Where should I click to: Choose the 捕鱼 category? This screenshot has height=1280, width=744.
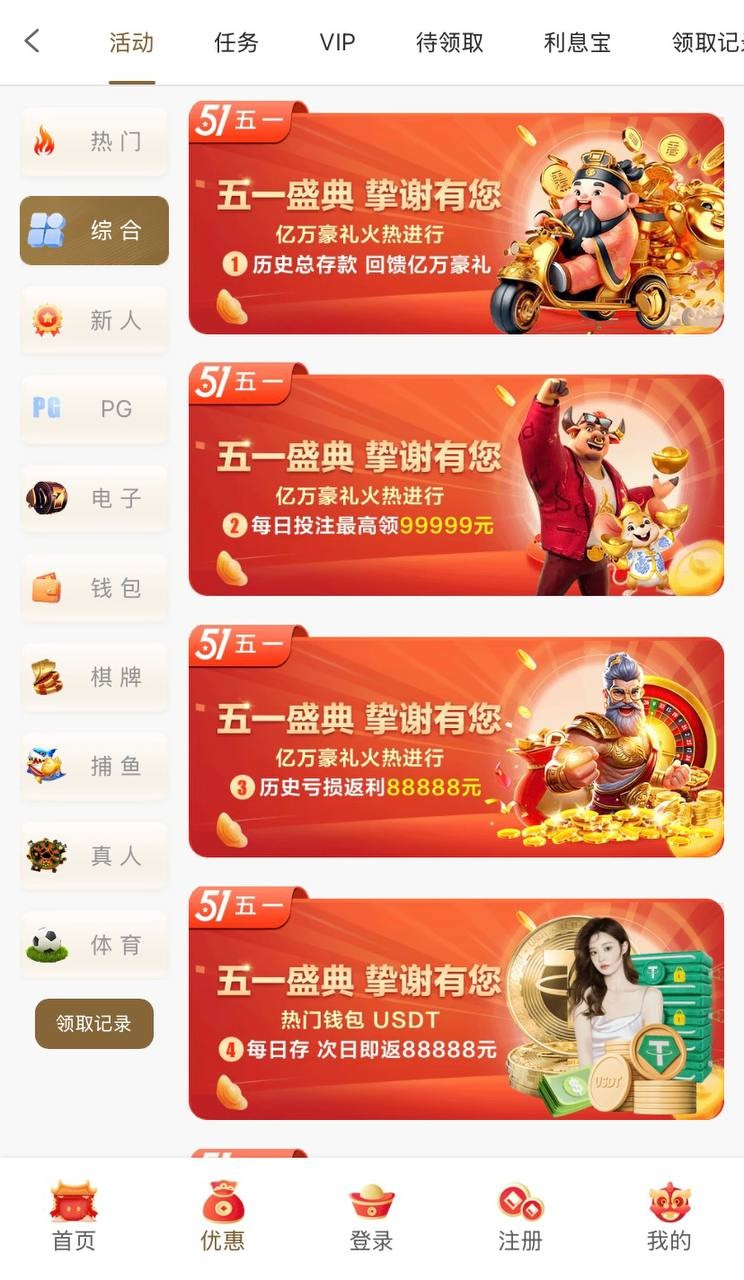[x=94, y=766]
